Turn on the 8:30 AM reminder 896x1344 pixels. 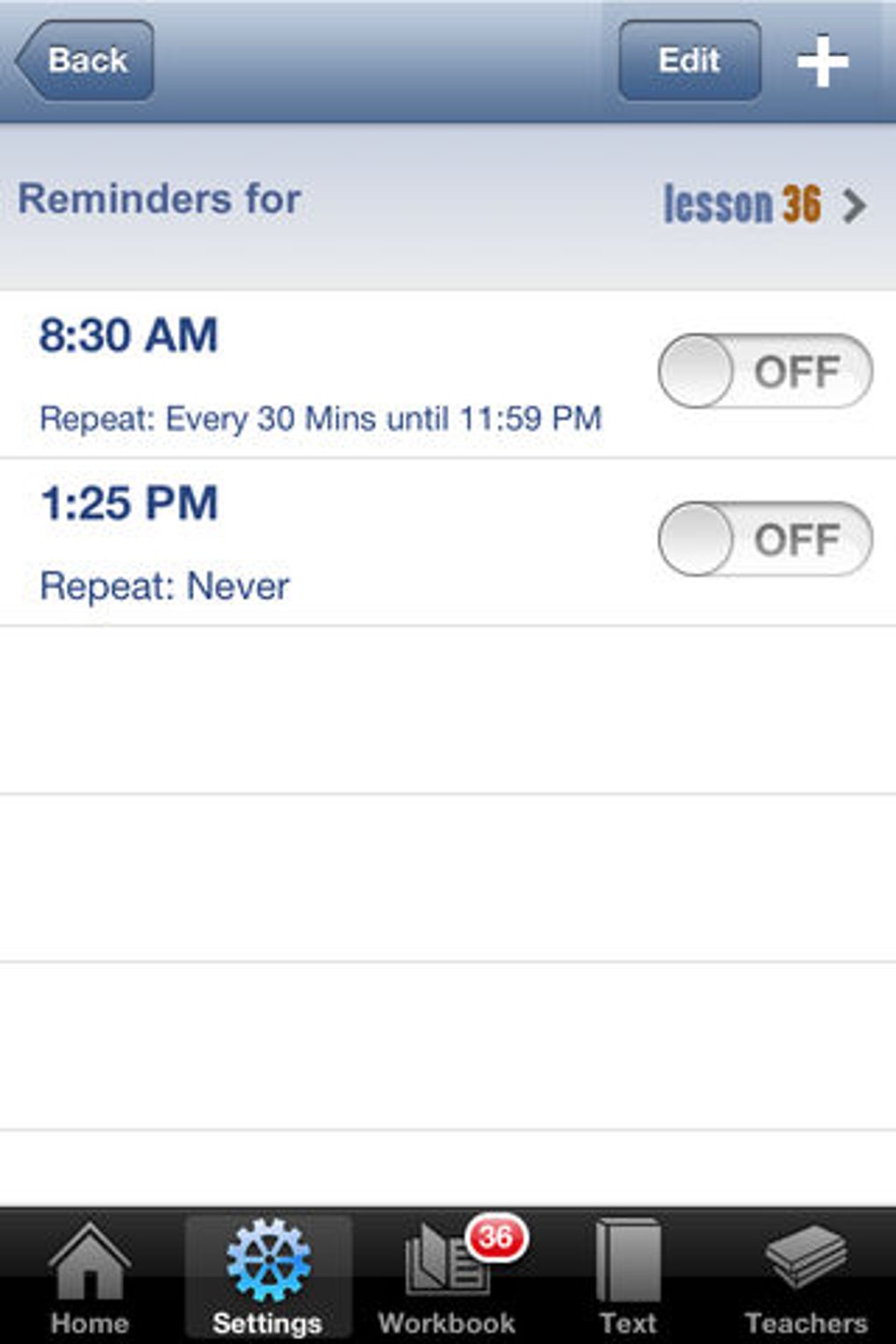point(764,372)
